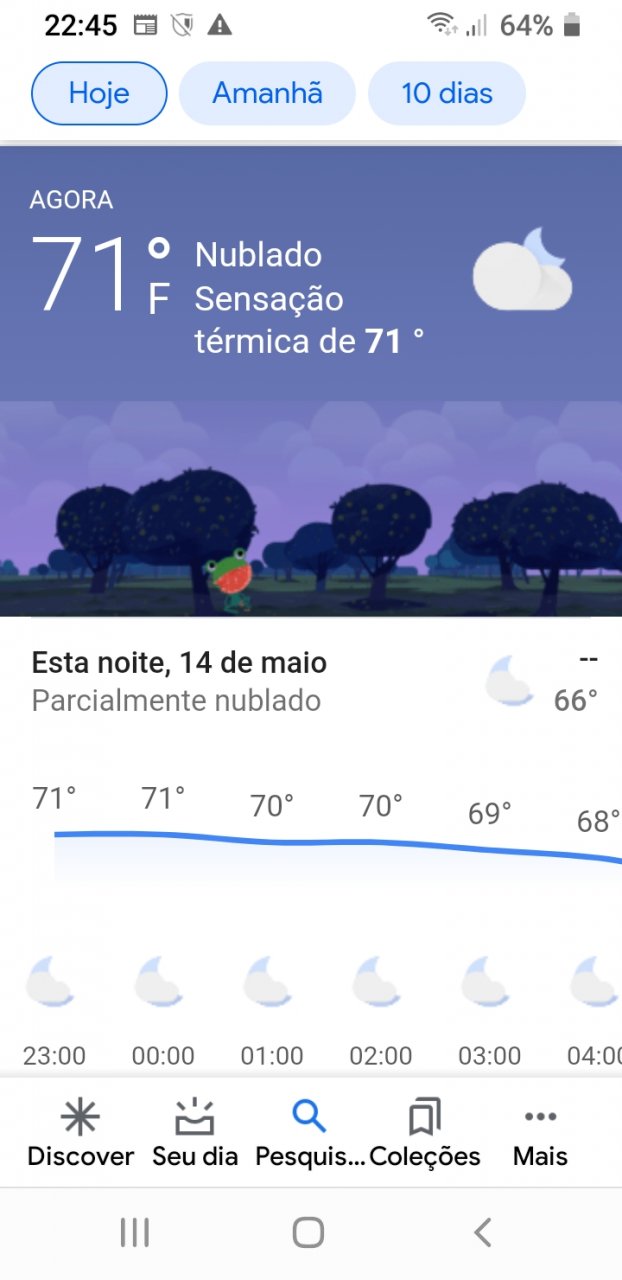Switch to the Amanhã forecast
This screenshot has width=622, height=1280.
click(x=267, y=94)
